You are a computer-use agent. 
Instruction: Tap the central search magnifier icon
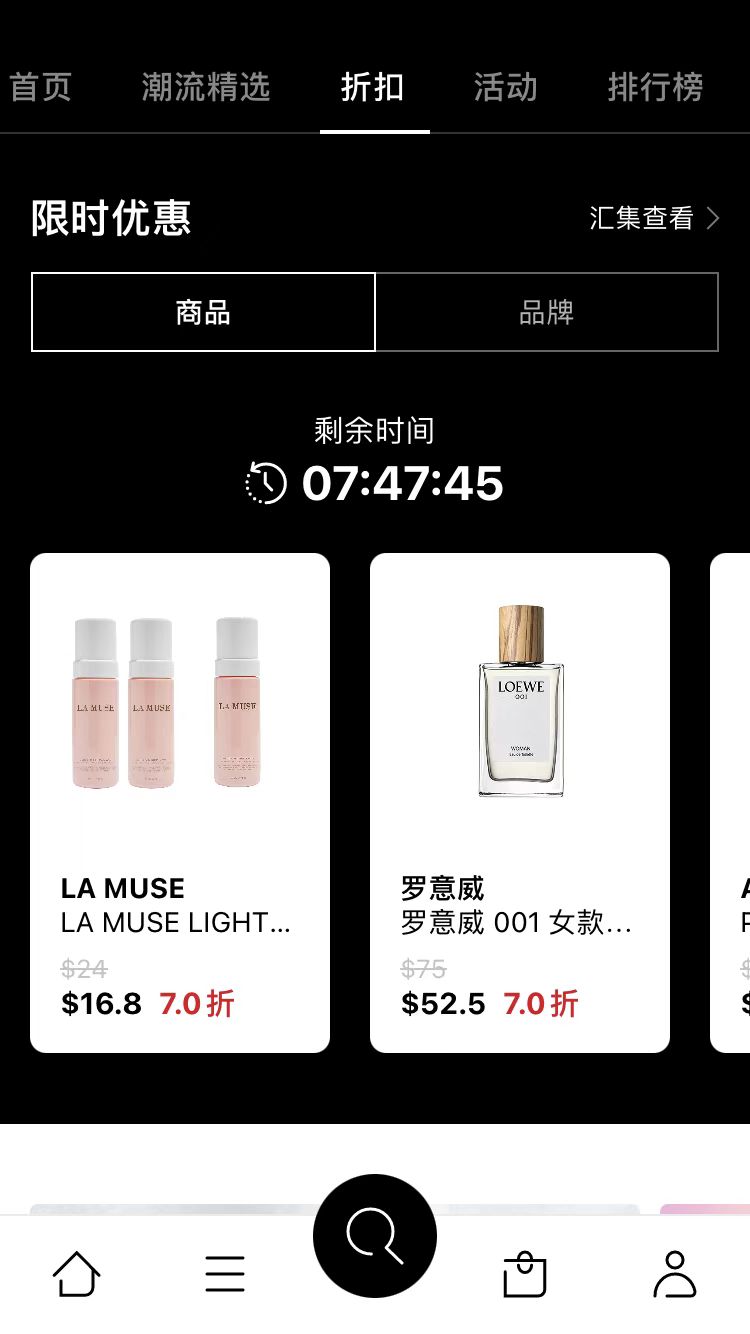(374, 1235)
